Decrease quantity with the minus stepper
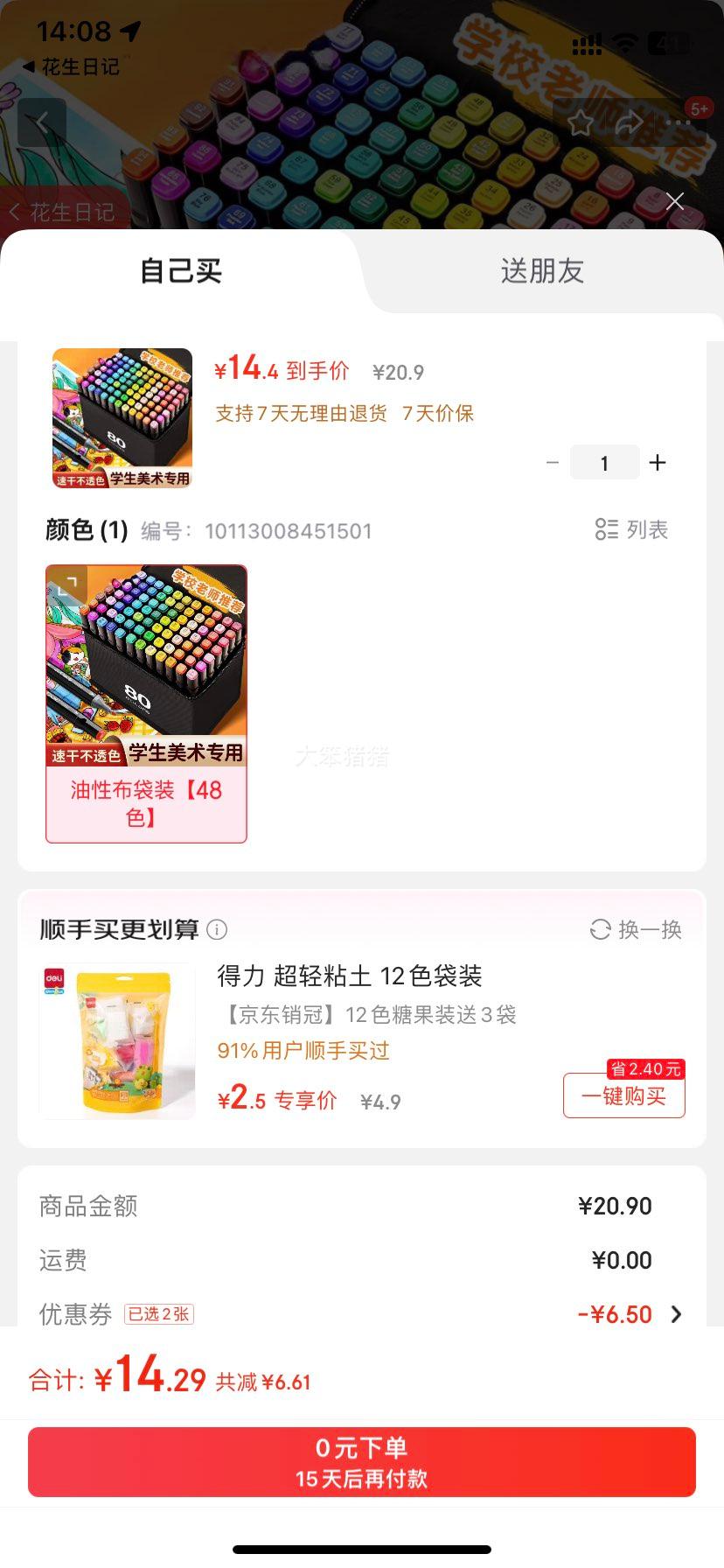Image resolution: width=724 pixels, height=1568 pixels. 552,462
